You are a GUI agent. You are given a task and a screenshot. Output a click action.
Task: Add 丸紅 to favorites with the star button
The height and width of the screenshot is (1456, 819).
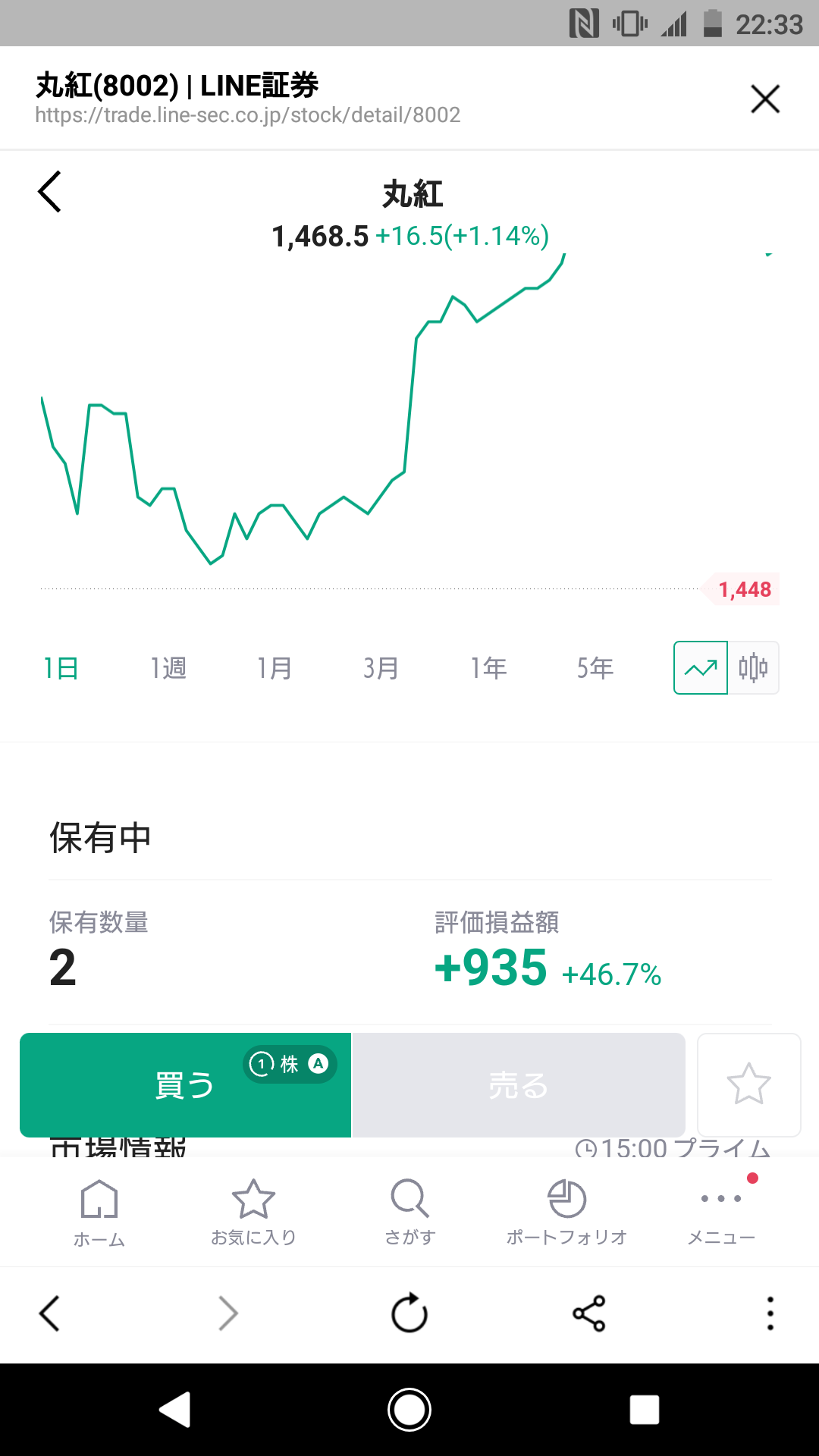tap(748, 1084)
